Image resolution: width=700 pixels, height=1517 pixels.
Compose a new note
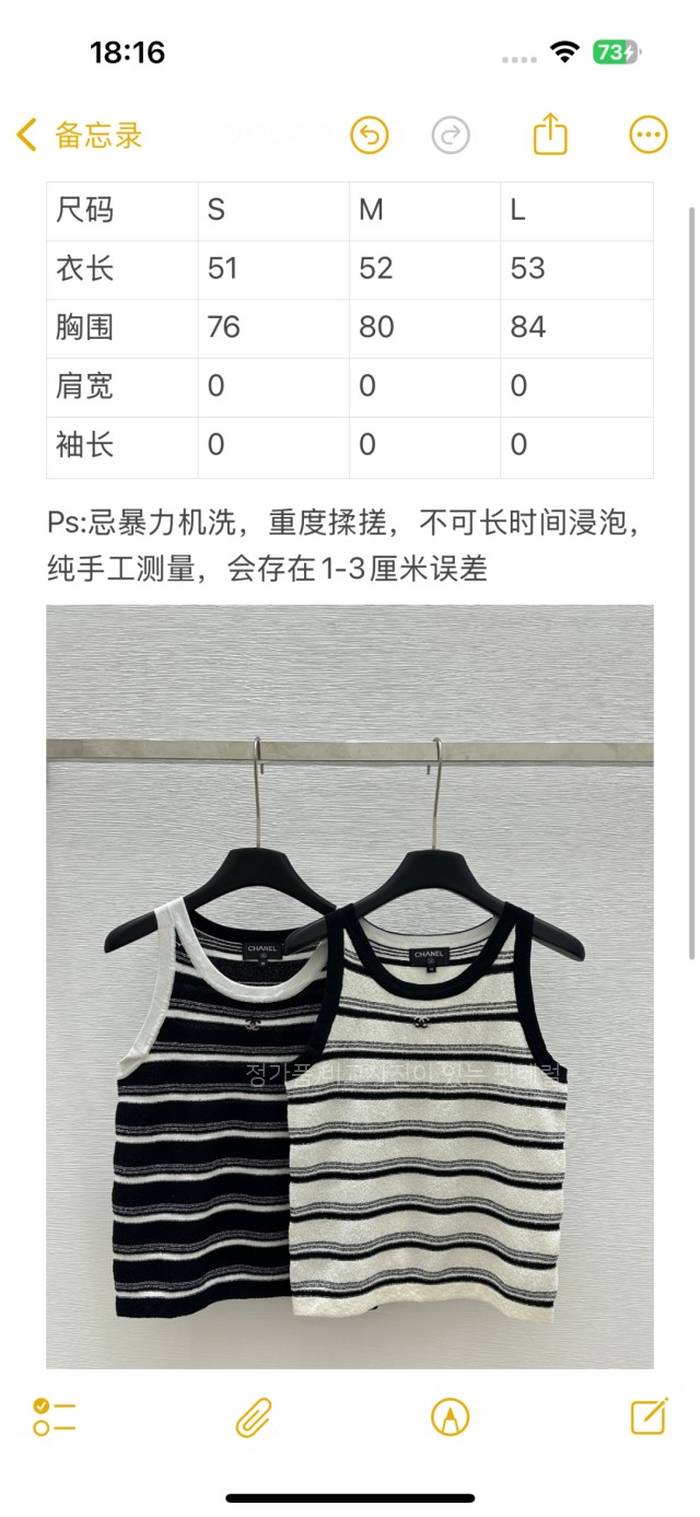[649, 1416]
